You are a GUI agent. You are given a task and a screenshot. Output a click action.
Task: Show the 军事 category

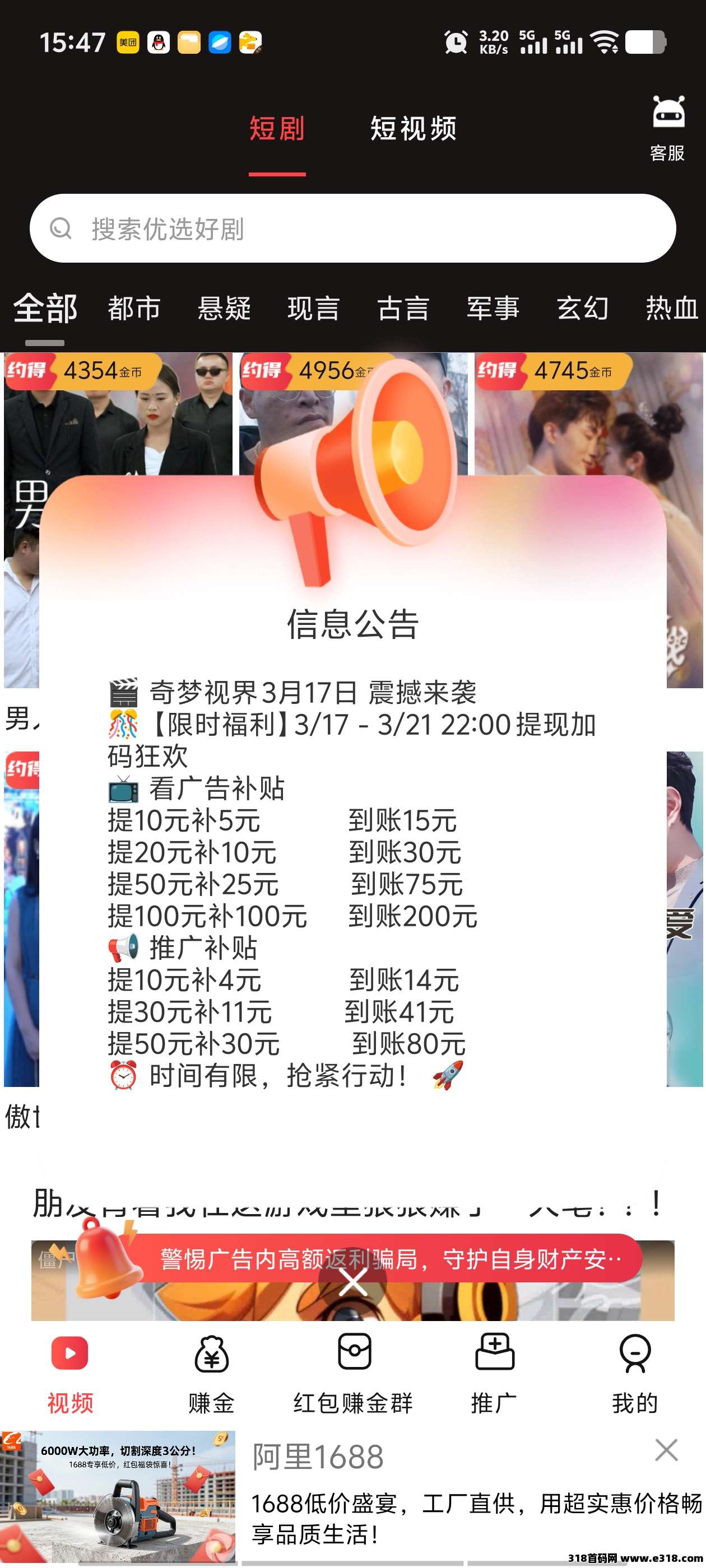pyautogui.click(x=492, y=308)
